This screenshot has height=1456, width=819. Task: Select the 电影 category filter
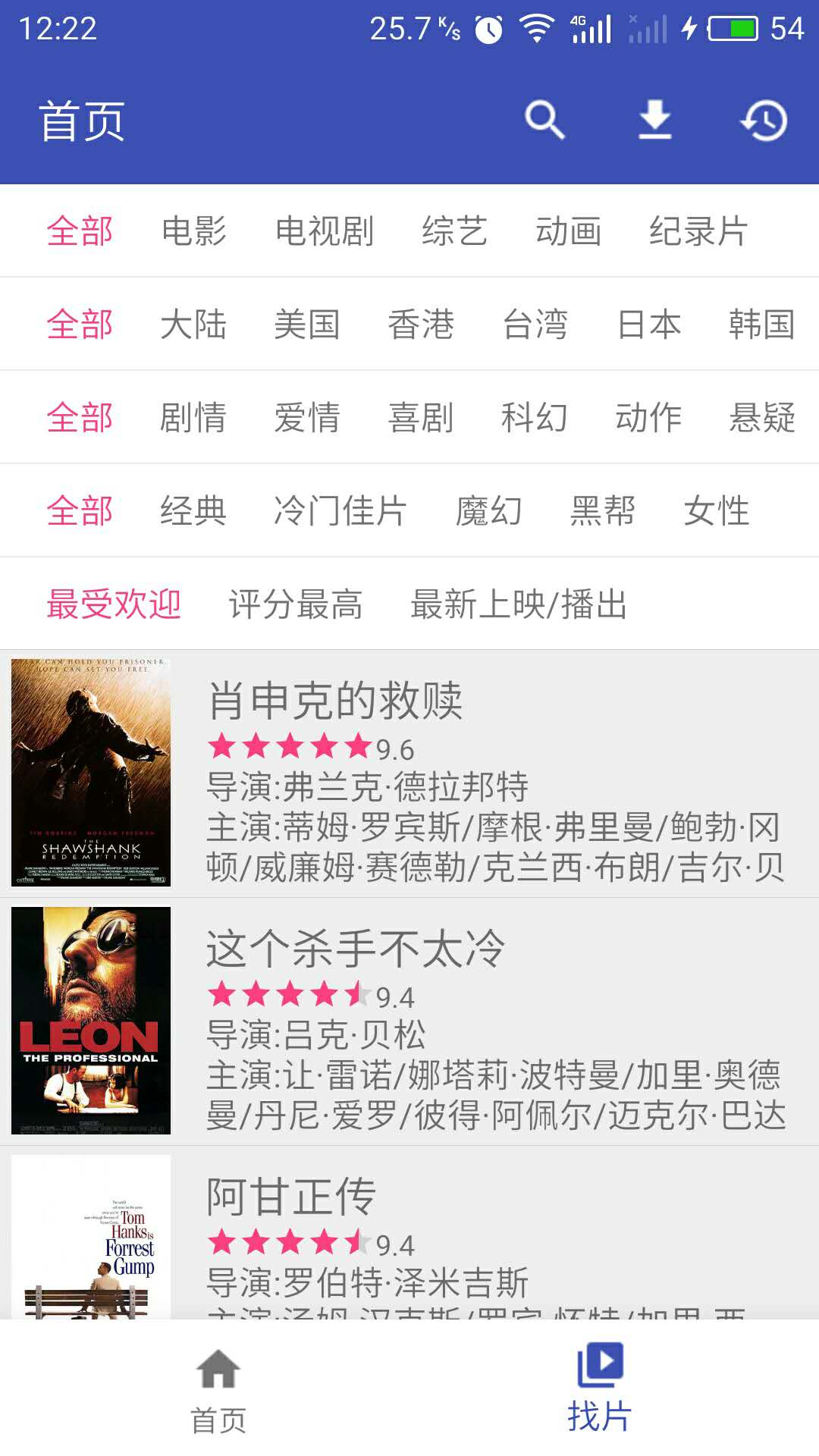194,231
